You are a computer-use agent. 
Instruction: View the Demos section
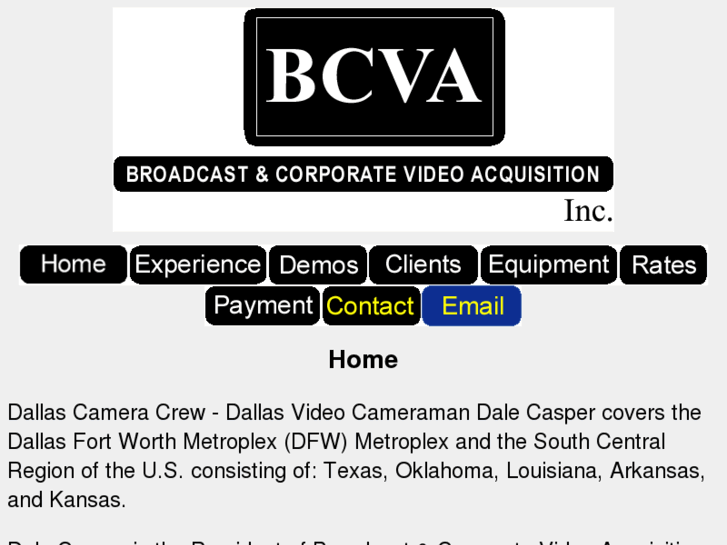coord(318,265)
